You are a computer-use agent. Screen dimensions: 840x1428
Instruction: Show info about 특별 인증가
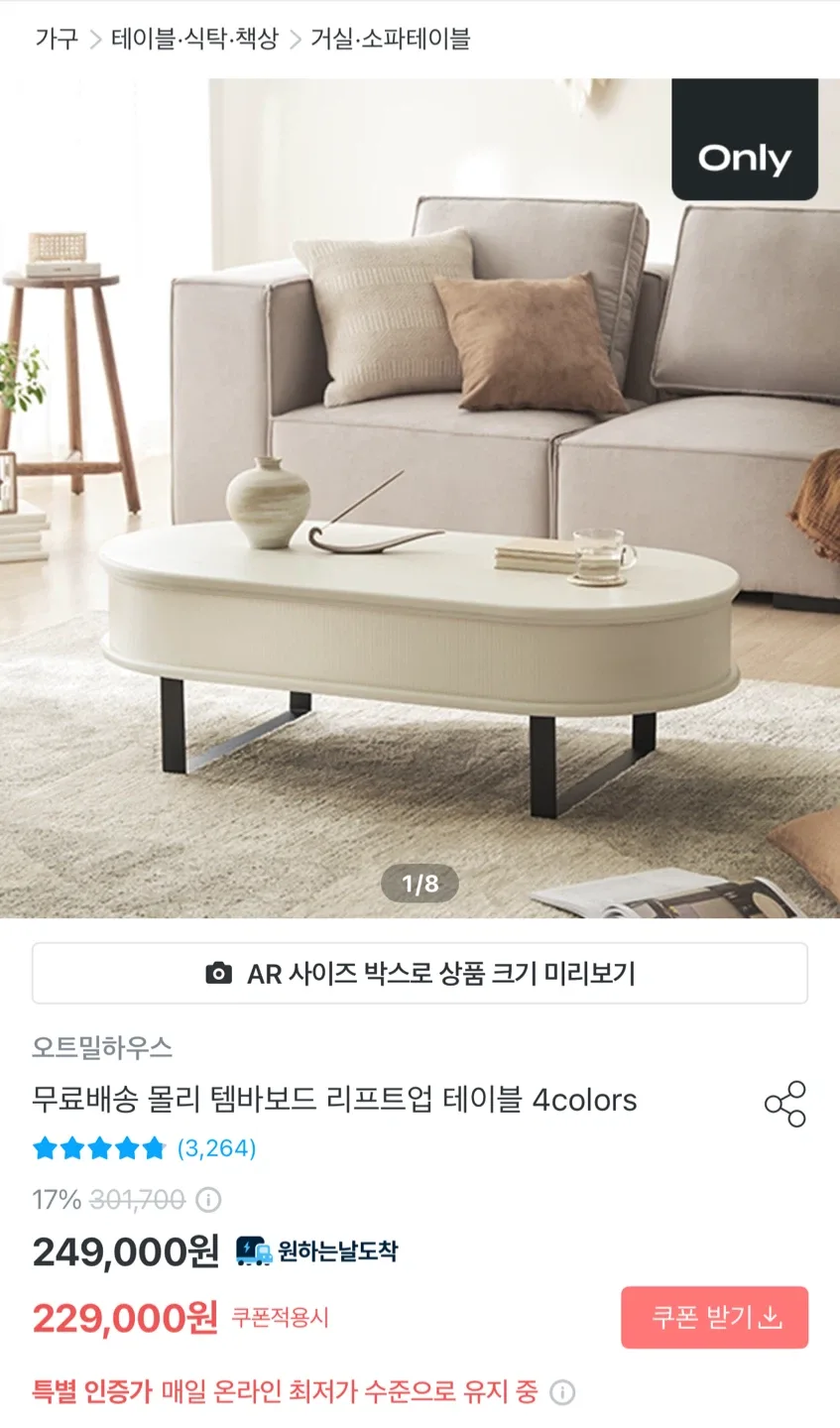562,1392
